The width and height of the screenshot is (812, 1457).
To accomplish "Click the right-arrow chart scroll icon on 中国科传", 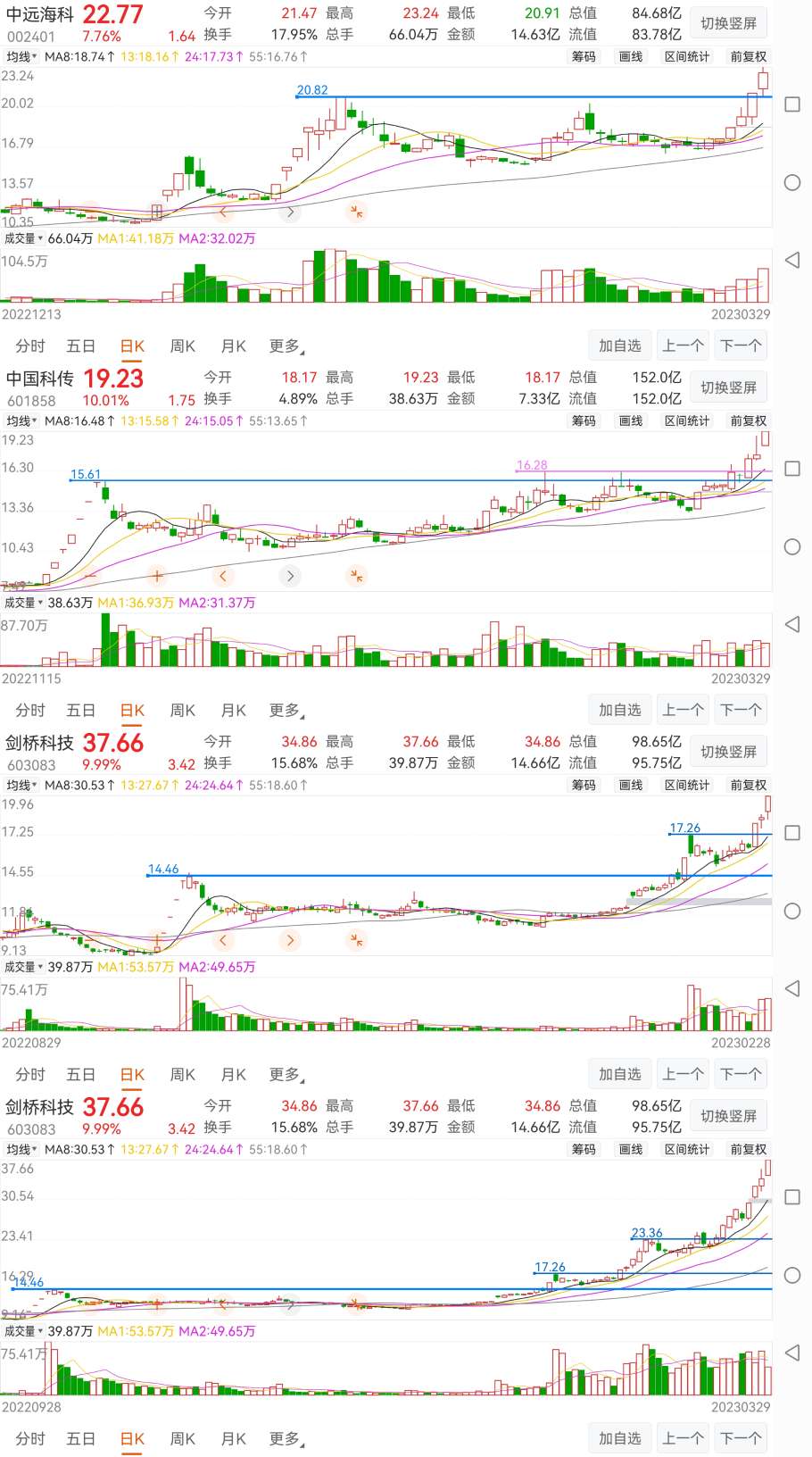I will 290,576.
